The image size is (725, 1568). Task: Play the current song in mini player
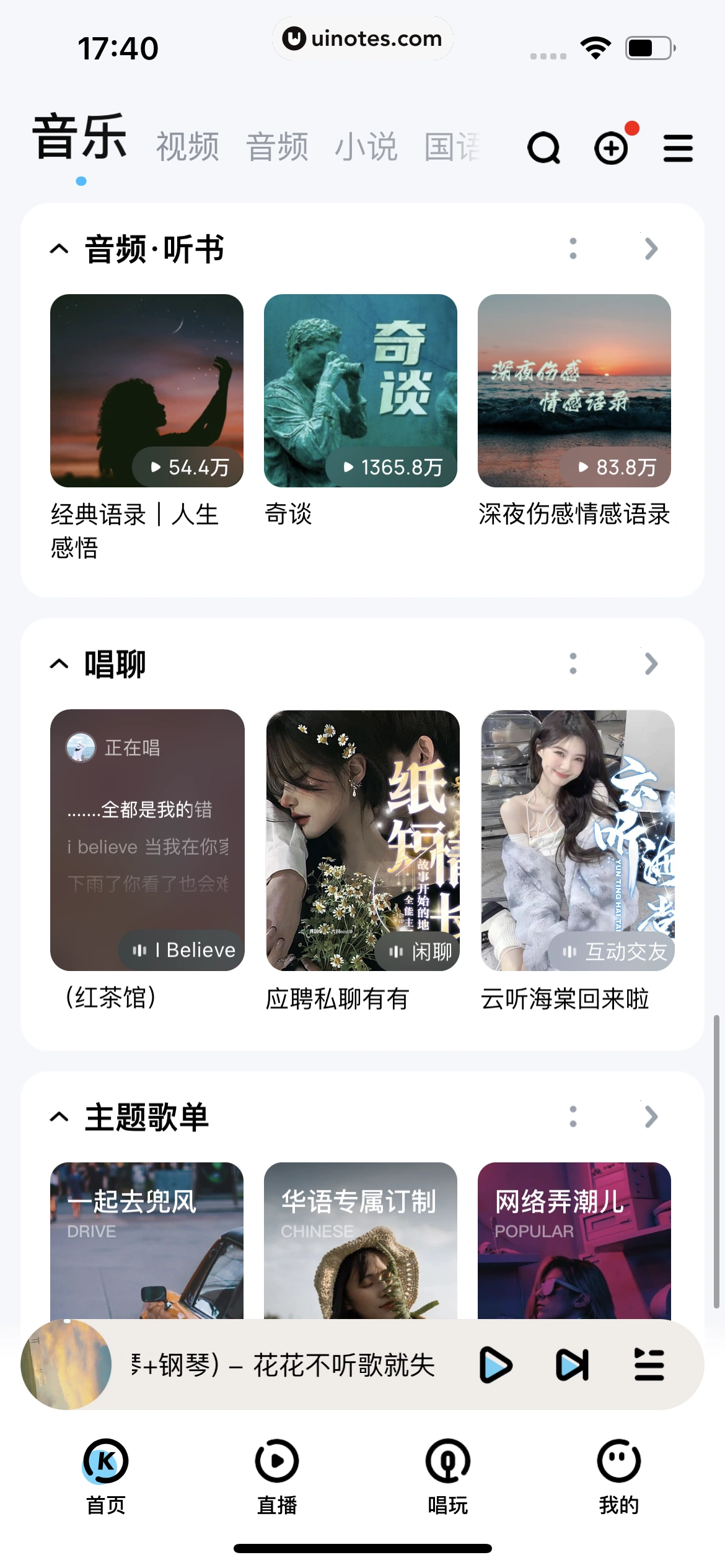[496, 1365]
